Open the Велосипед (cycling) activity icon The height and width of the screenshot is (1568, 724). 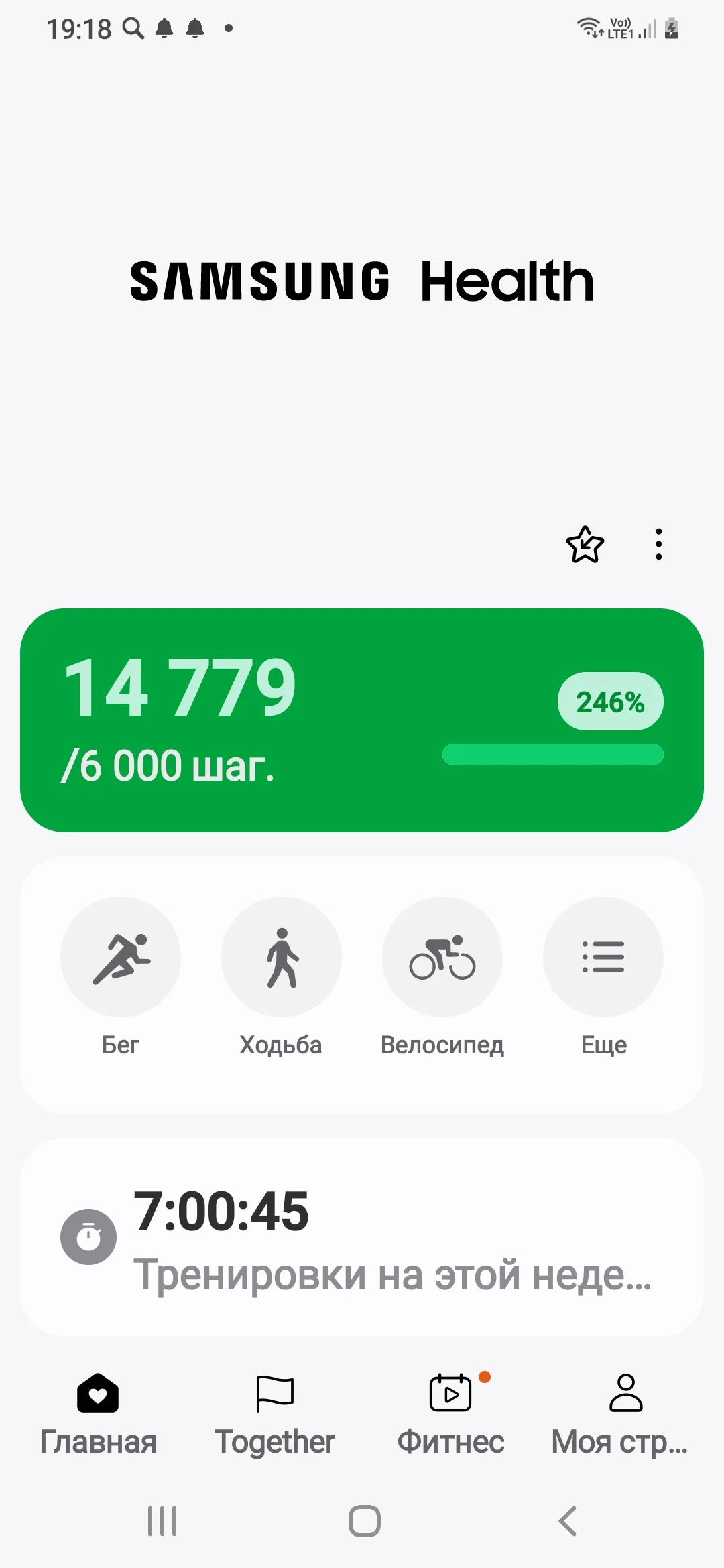coord(442,957)
